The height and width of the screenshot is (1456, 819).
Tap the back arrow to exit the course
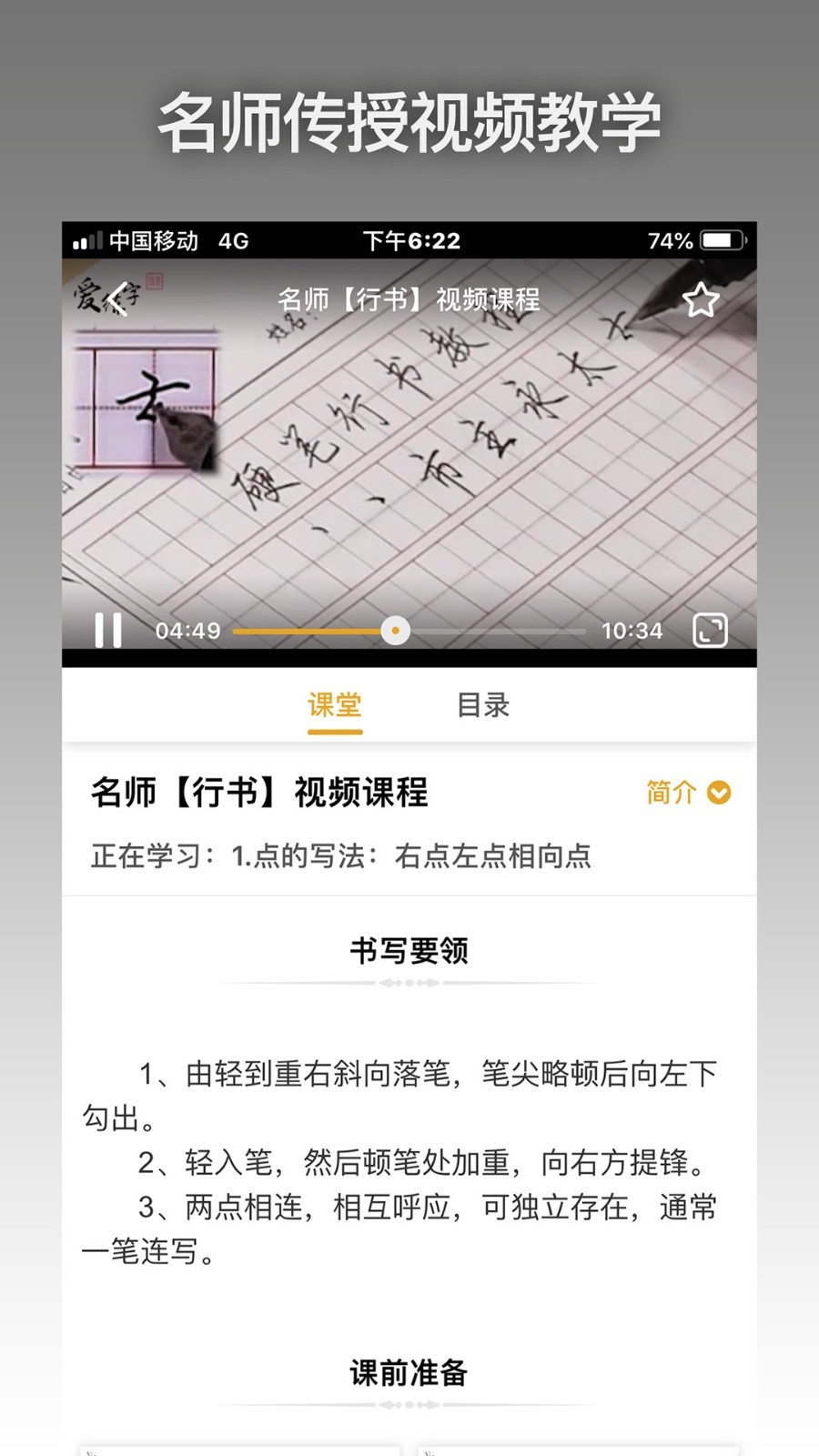pyautogui.click(x=117, y=298)
